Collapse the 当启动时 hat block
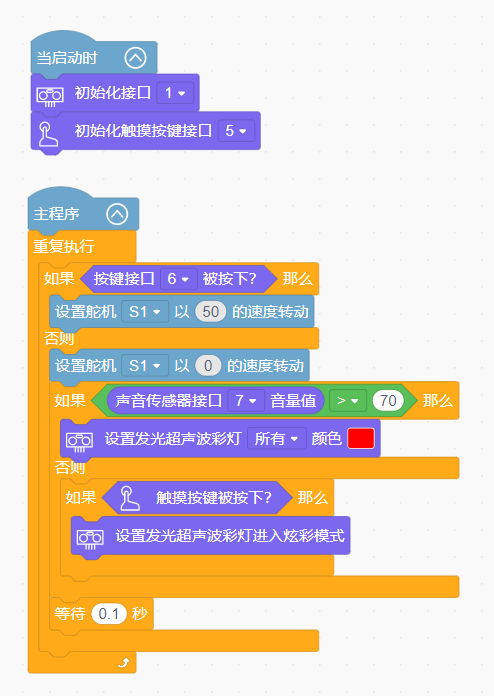Image resolution: width=494 pixels, height=696 pixels. tap(135, 58)
